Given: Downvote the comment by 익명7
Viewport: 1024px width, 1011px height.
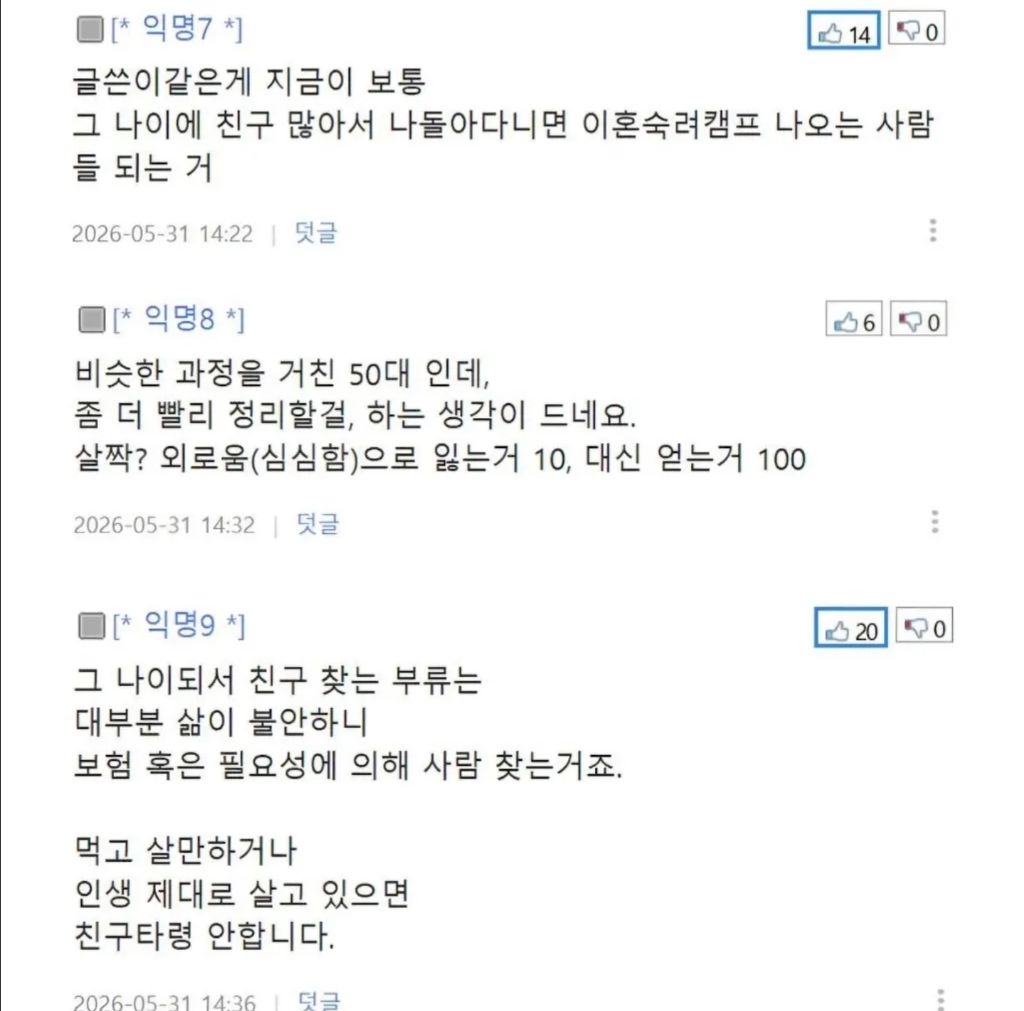Looking at the screenshot, I should click(x=917, y=29).
